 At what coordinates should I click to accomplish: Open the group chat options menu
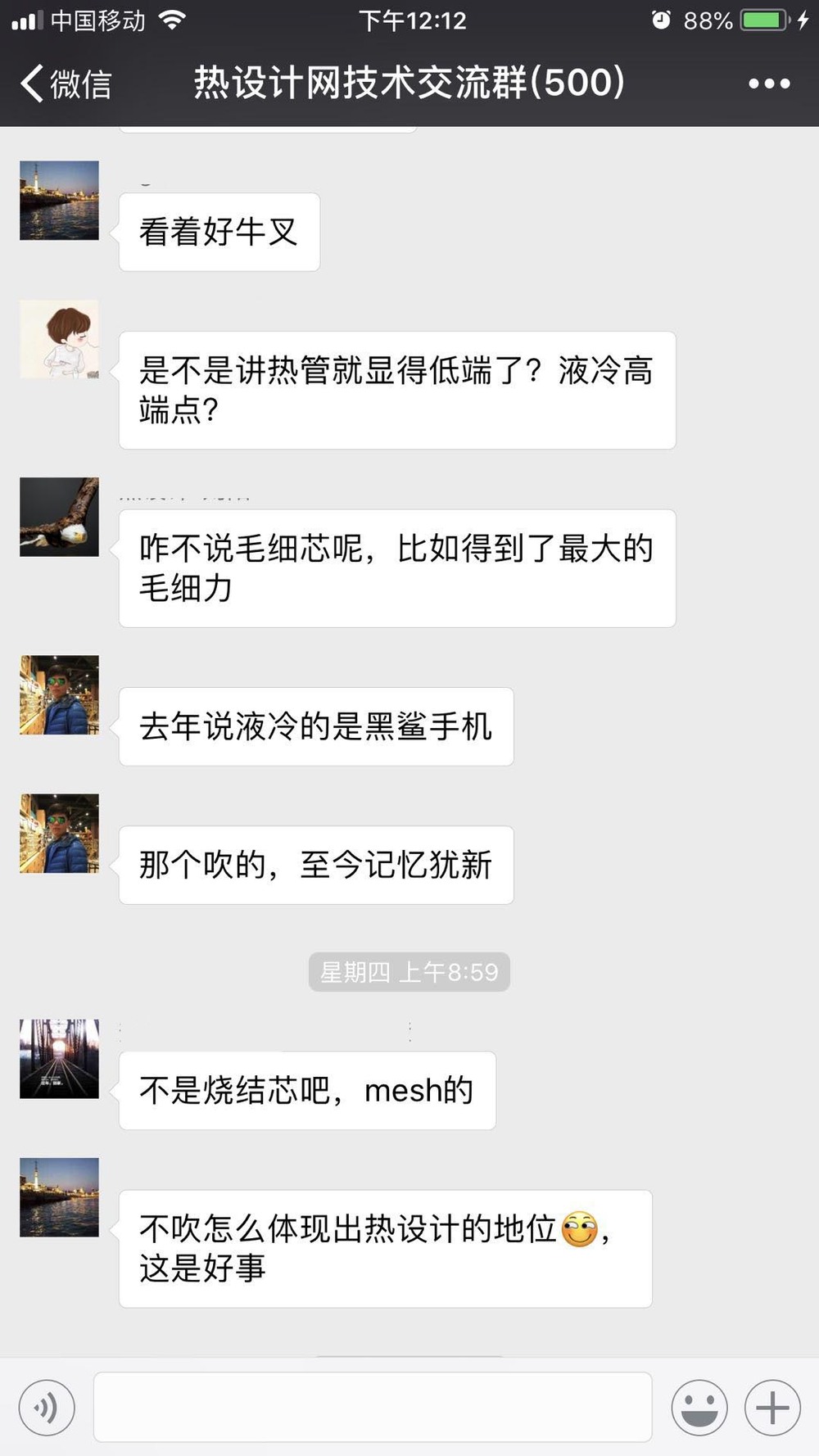[769, 84]
